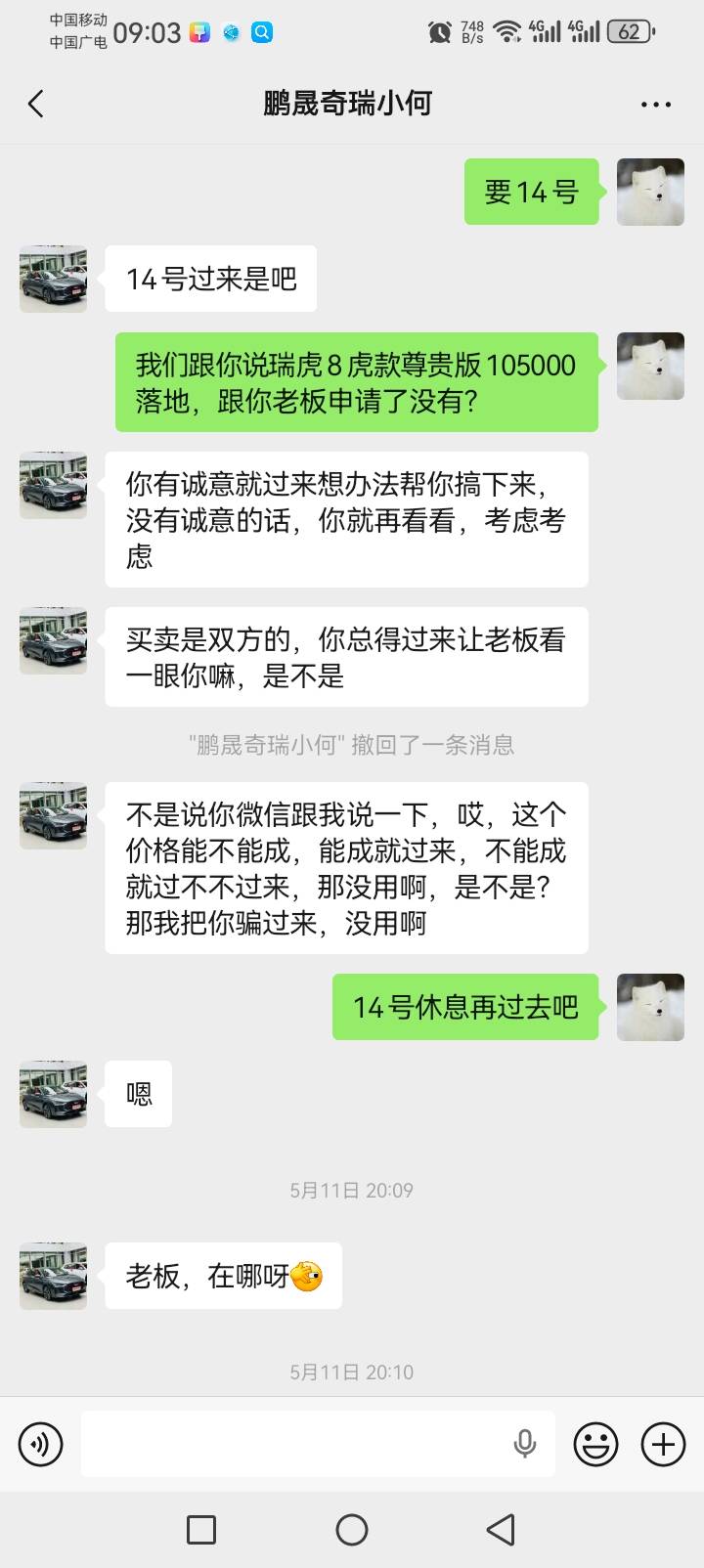Open the contact's avatar beside 老板,在哪呀
The width and height of the screenshot is (704, 1568).
tap(54, 1276)
